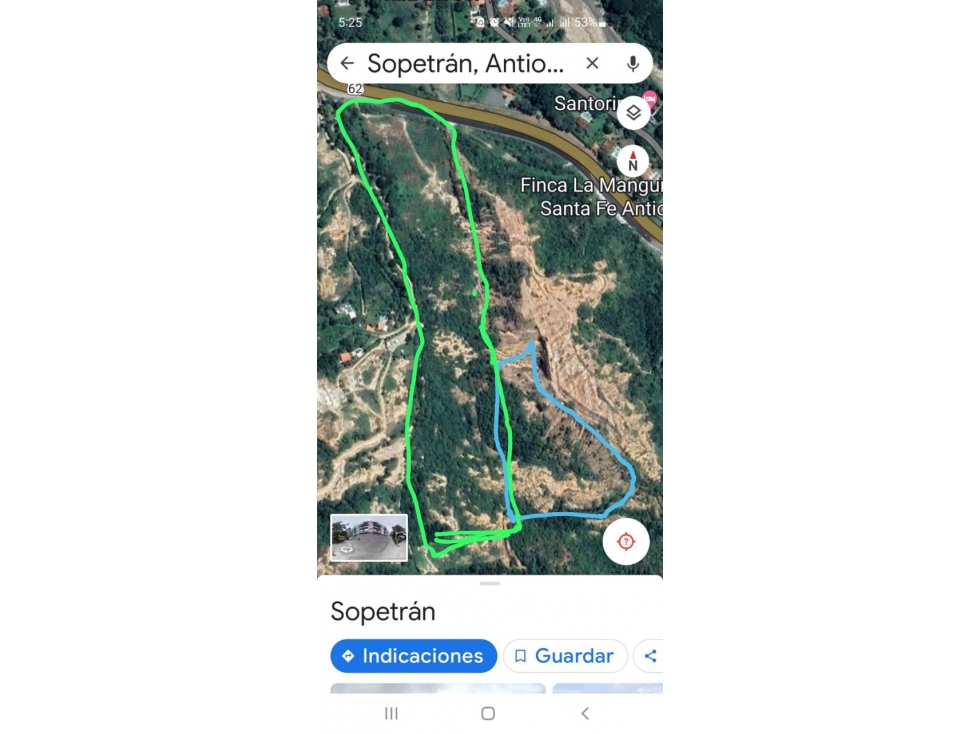Get directions with Indicaciones button
The image size is (979, 734).
[413, 656]
